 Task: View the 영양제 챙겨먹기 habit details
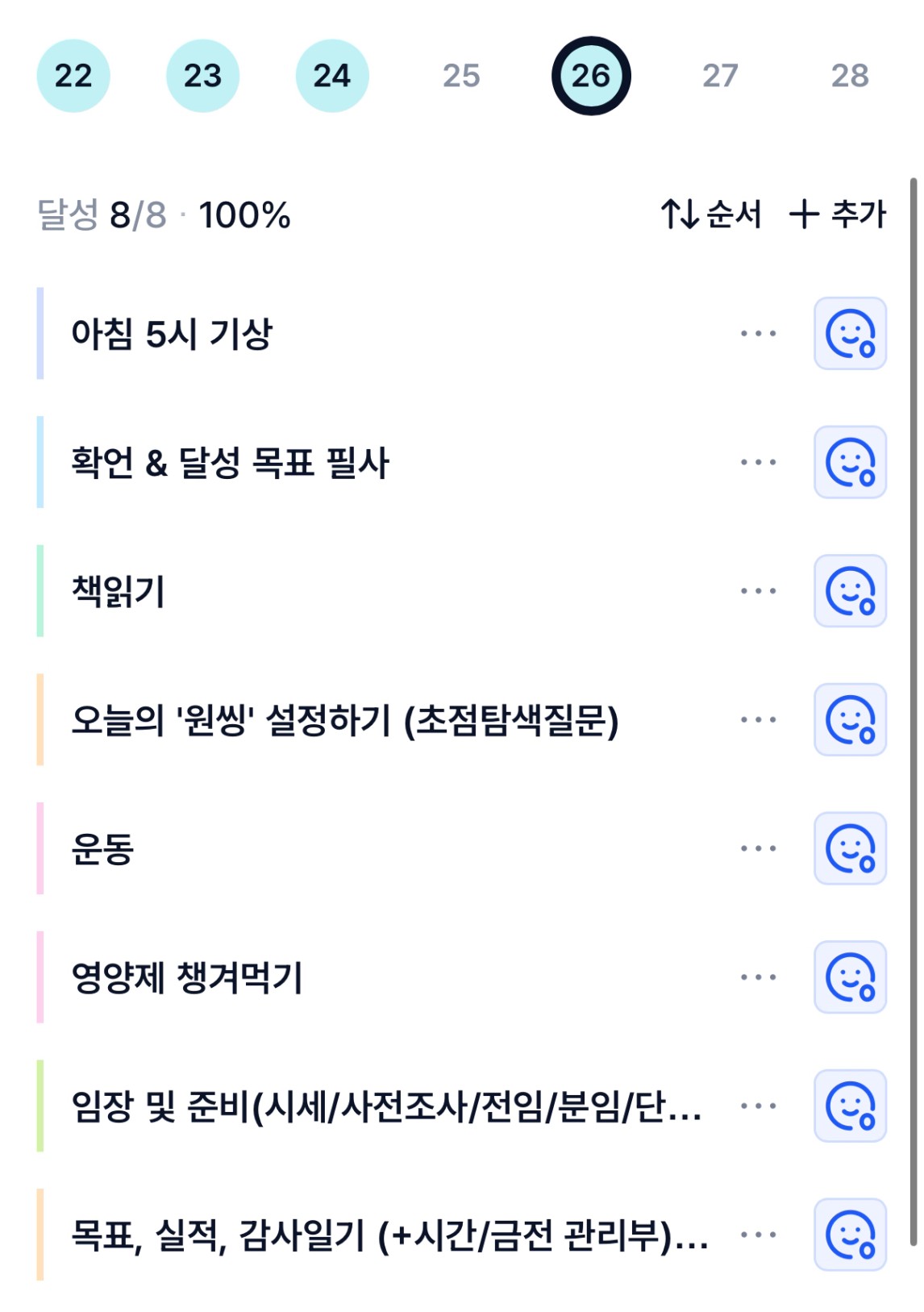coord(187,977)
